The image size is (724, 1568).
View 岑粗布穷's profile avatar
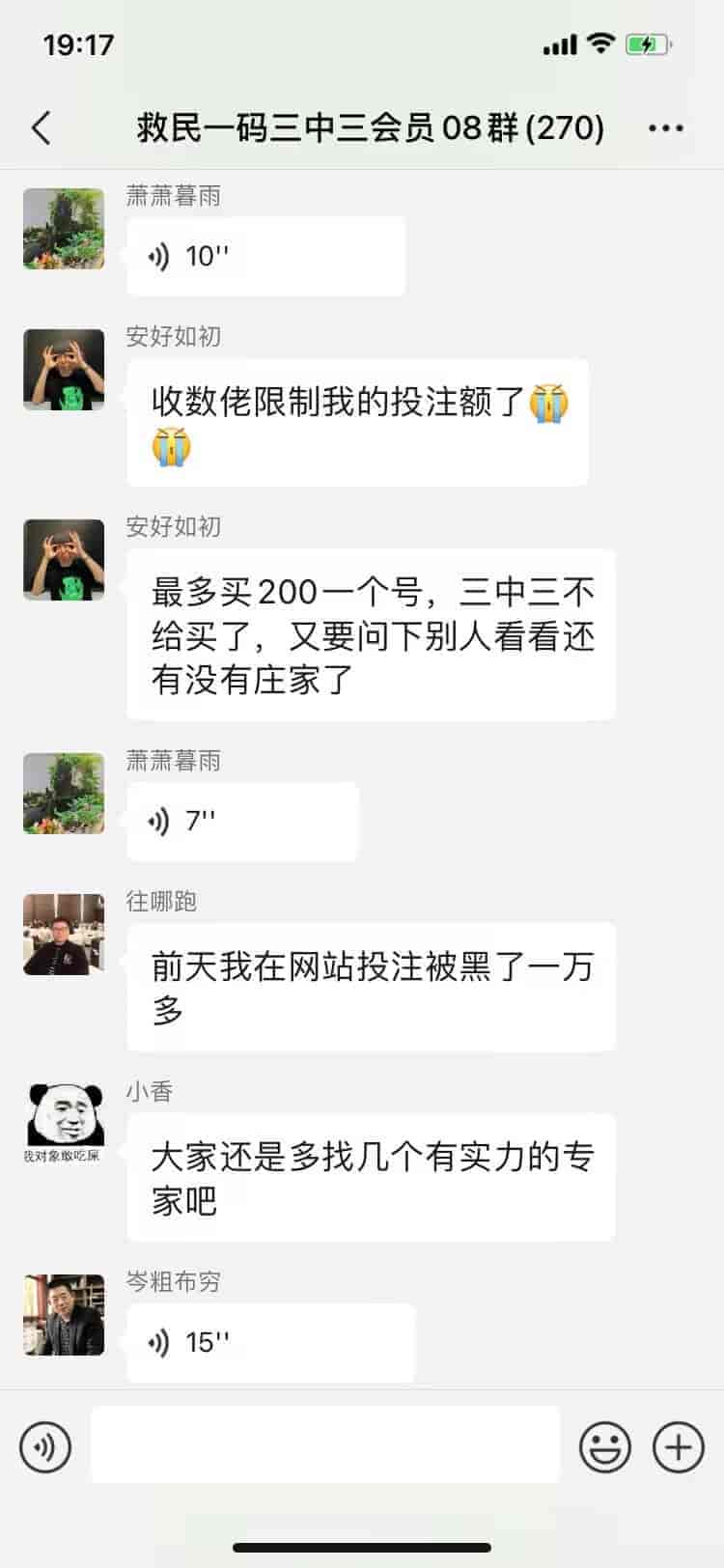64,1315
